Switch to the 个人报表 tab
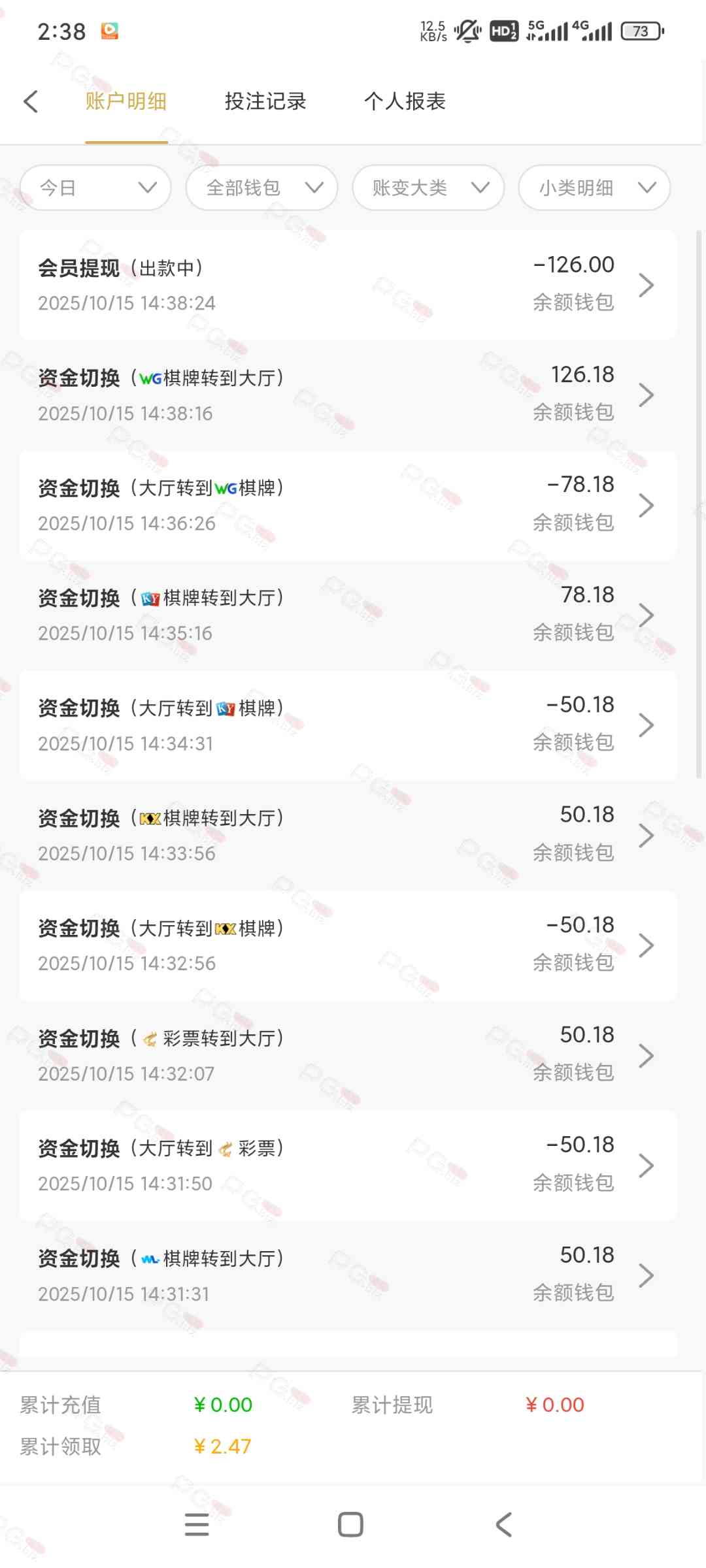The width and height of the screenshot is (706, 1568). coord(405,101)
